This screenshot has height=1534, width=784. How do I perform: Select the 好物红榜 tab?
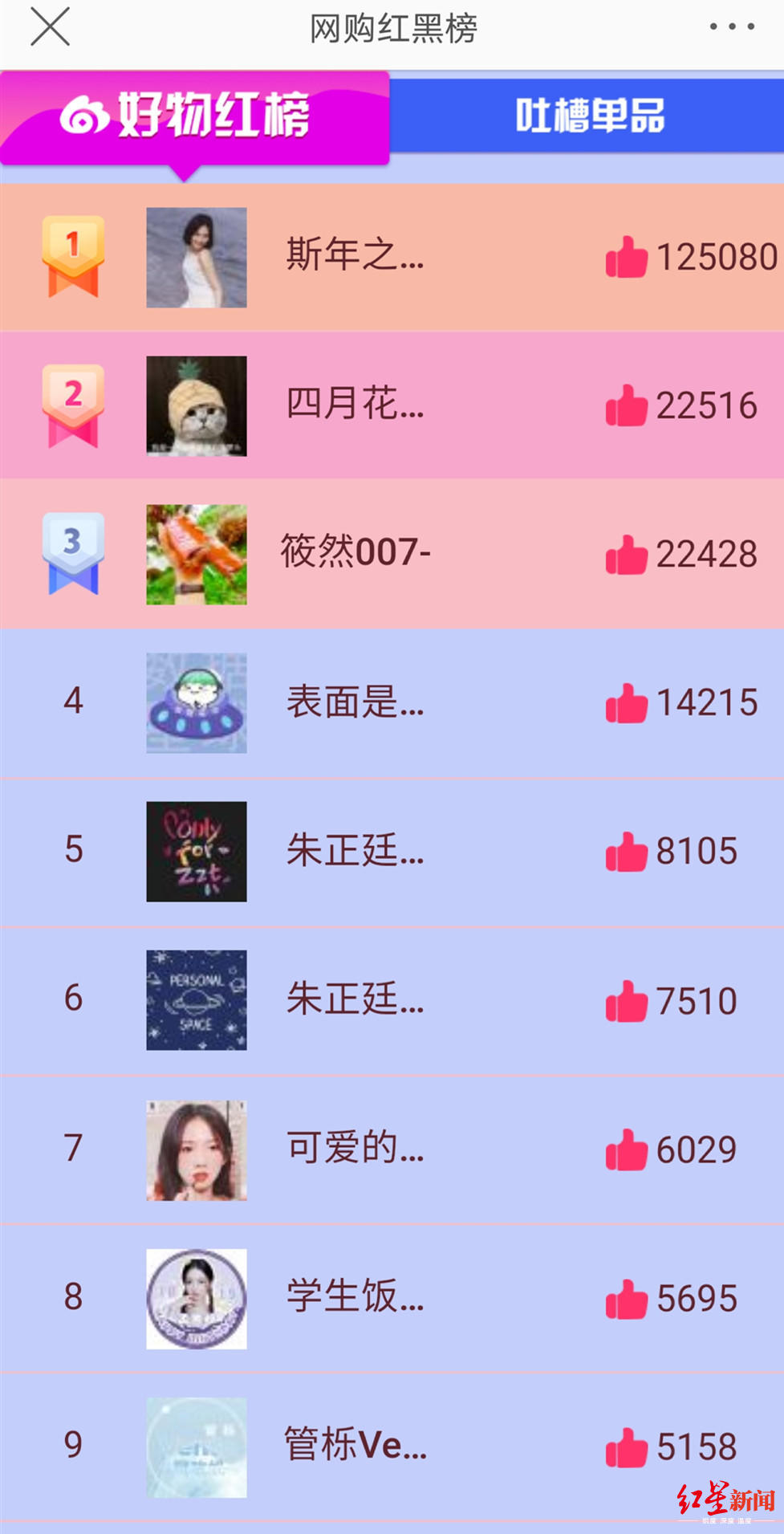[x=194, y=116]
